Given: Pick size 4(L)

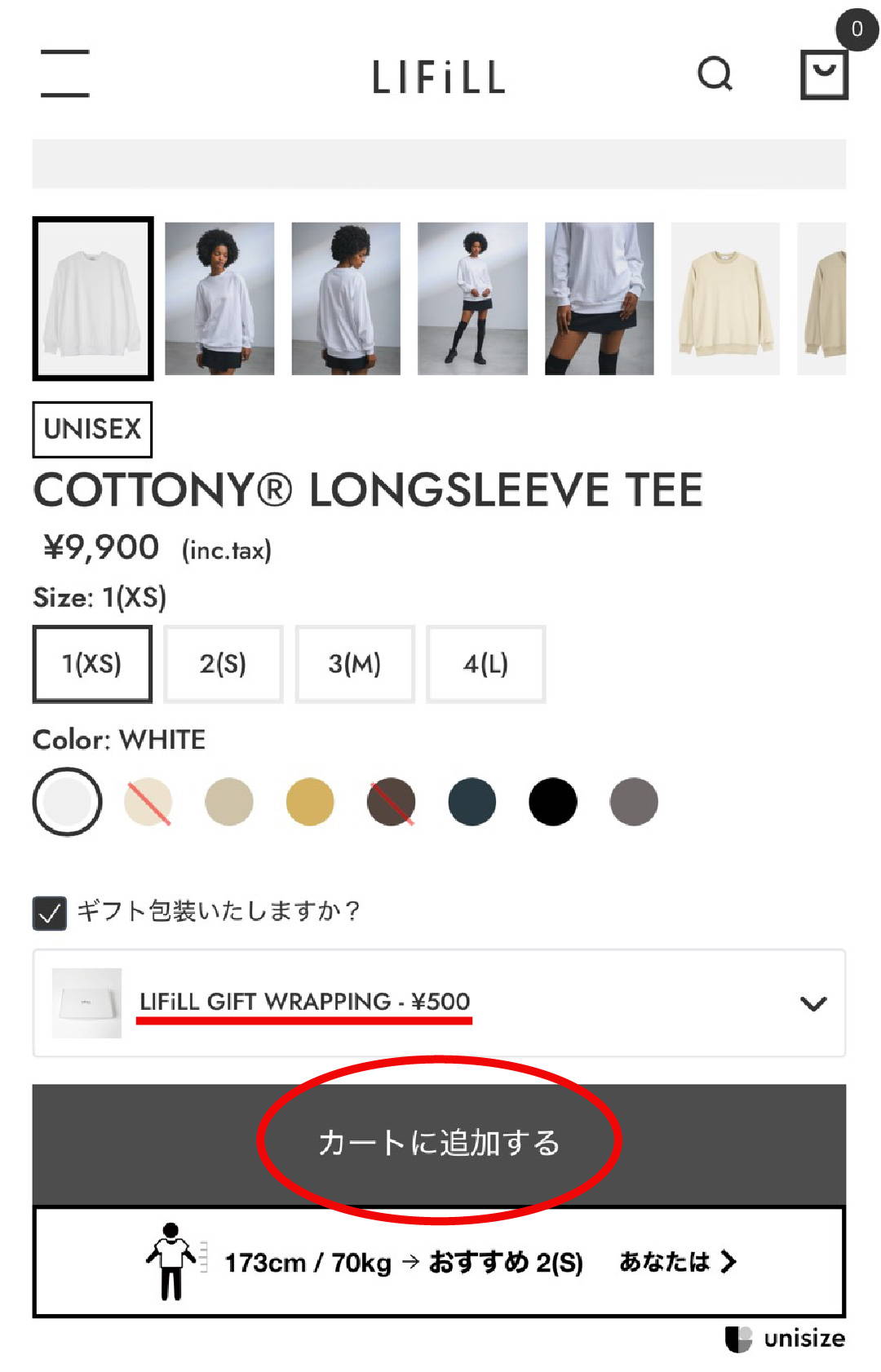Looking at the screenshot, I should pyautogui.click(x=485, y=664).
